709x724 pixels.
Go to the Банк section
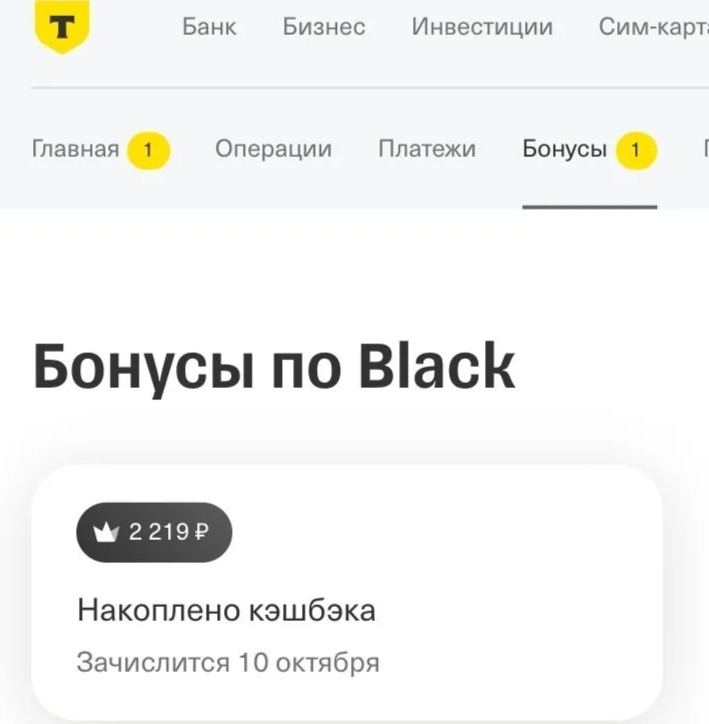(x=209, y=27)
